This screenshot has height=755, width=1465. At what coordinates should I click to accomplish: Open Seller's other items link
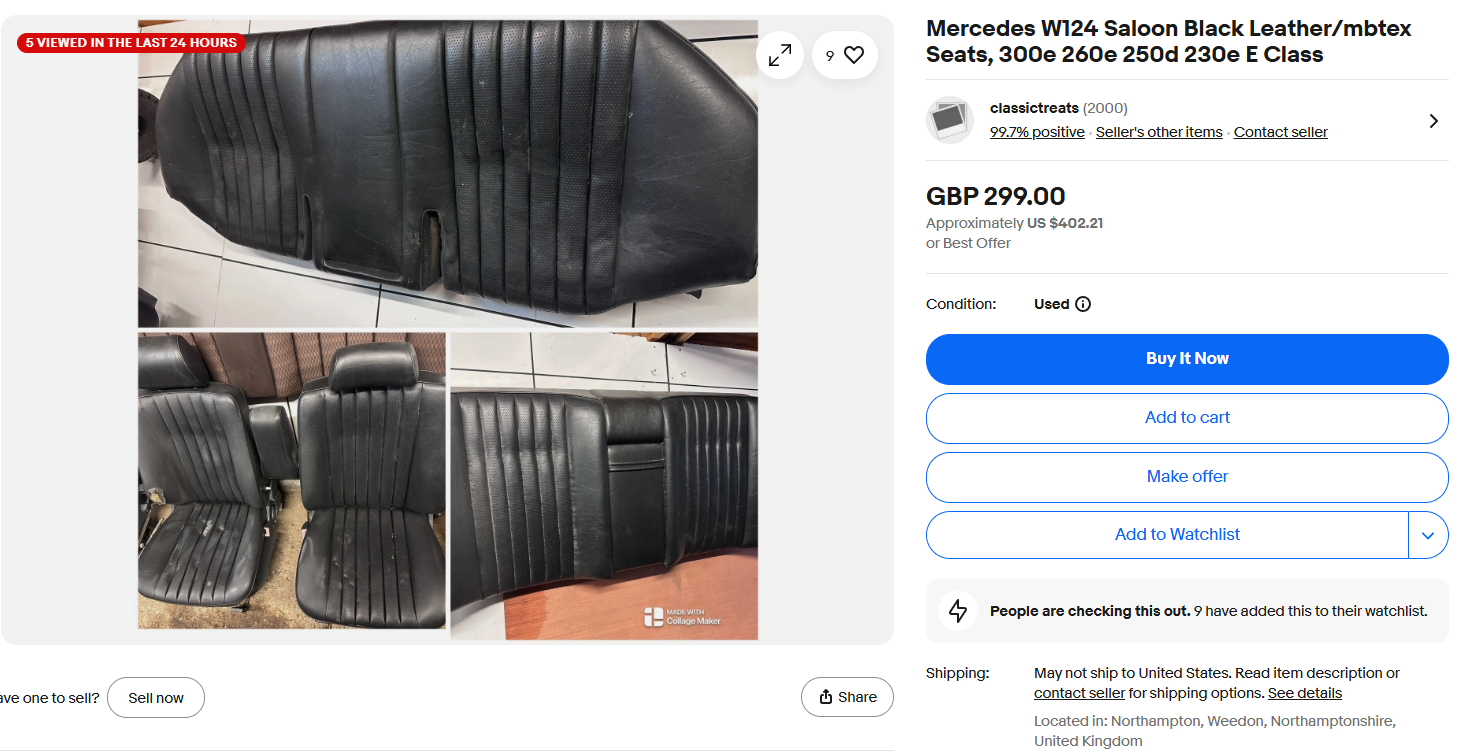pyautogui.click(x=1158, y=132)
